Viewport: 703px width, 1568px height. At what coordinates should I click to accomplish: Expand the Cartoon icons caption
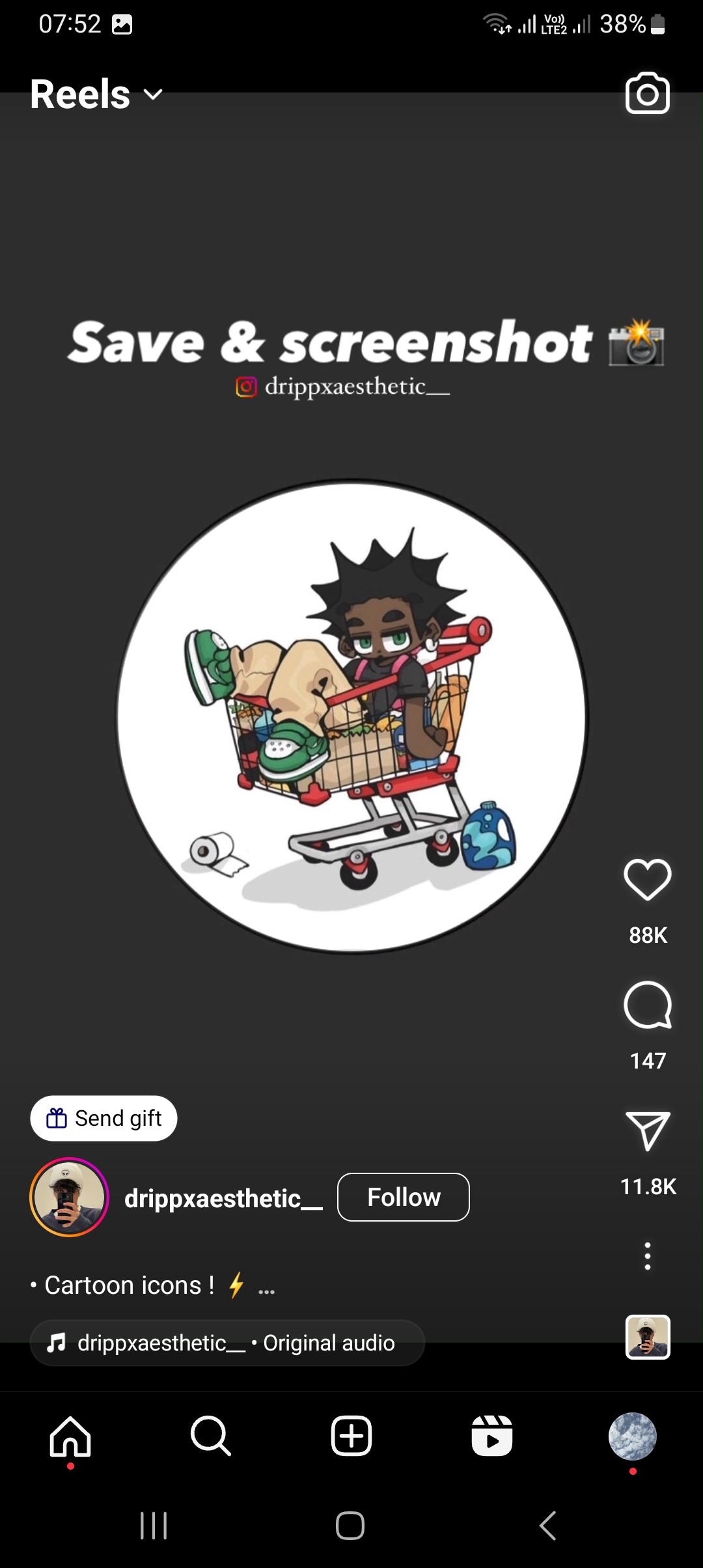[266, 1288]
